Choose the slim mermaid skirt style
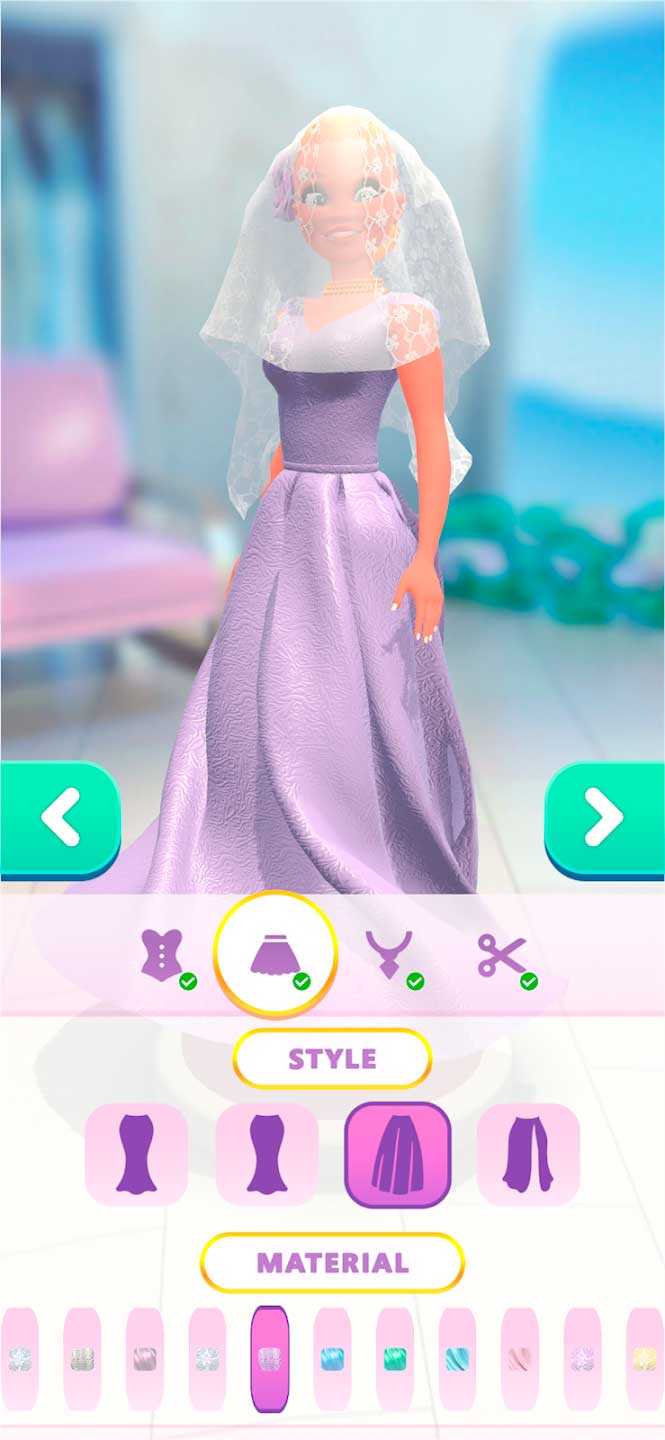This screenshot has height=1440, width=665. (136, 1154)
